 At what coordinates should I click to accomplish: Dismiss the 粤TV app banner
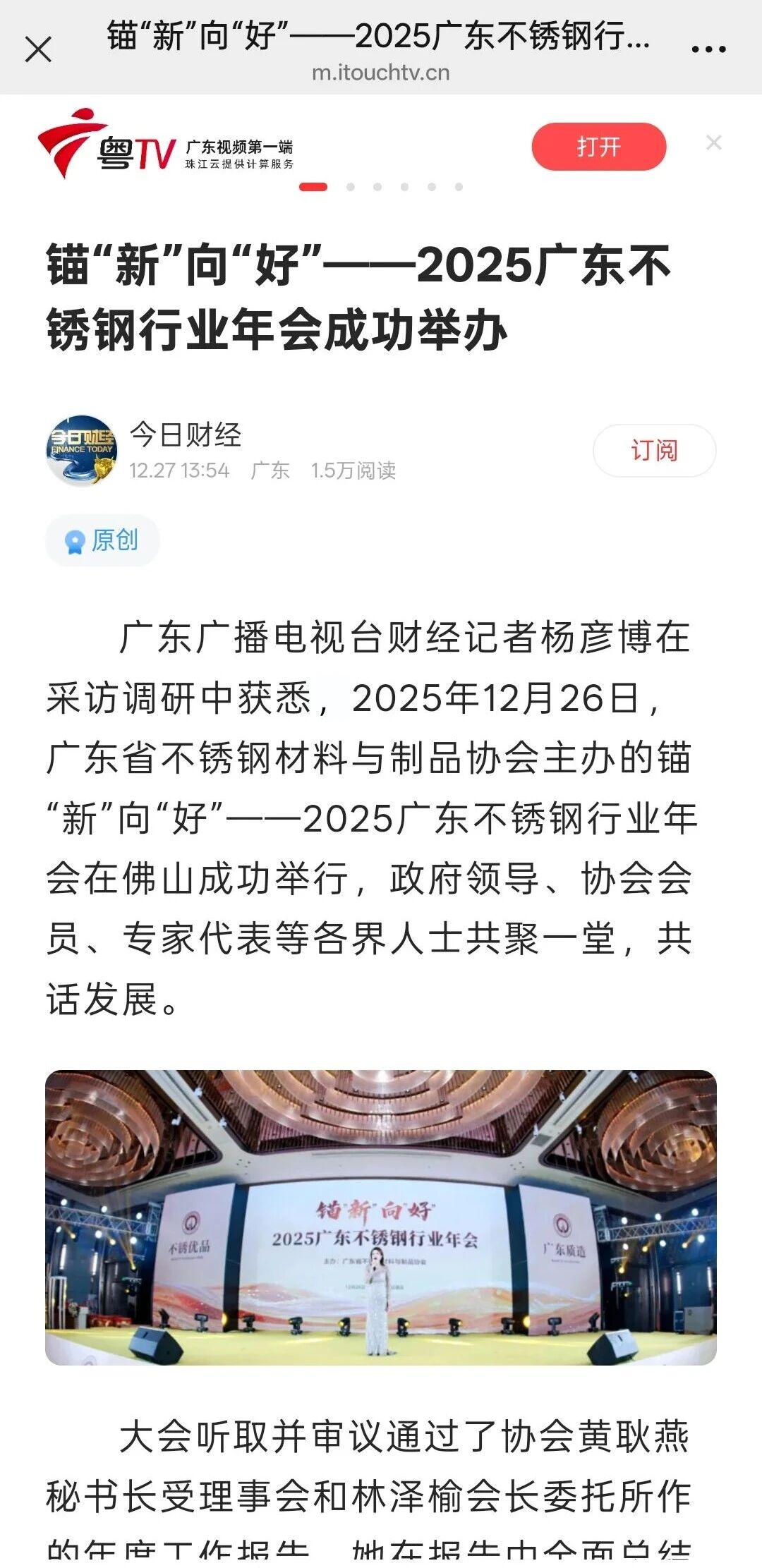[x=713, y=142]
